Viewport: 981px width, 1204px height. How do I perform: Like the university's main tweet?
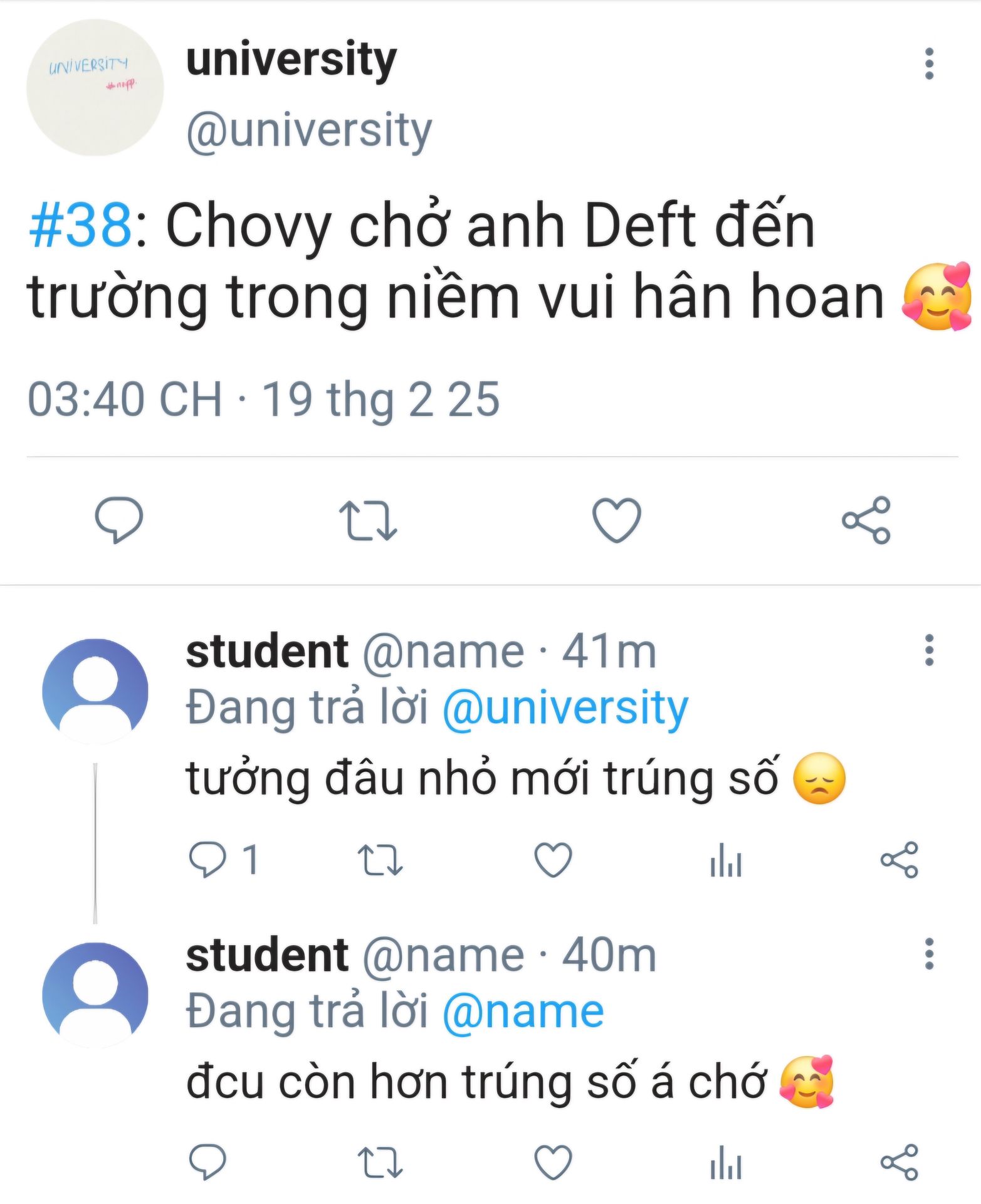617,520
